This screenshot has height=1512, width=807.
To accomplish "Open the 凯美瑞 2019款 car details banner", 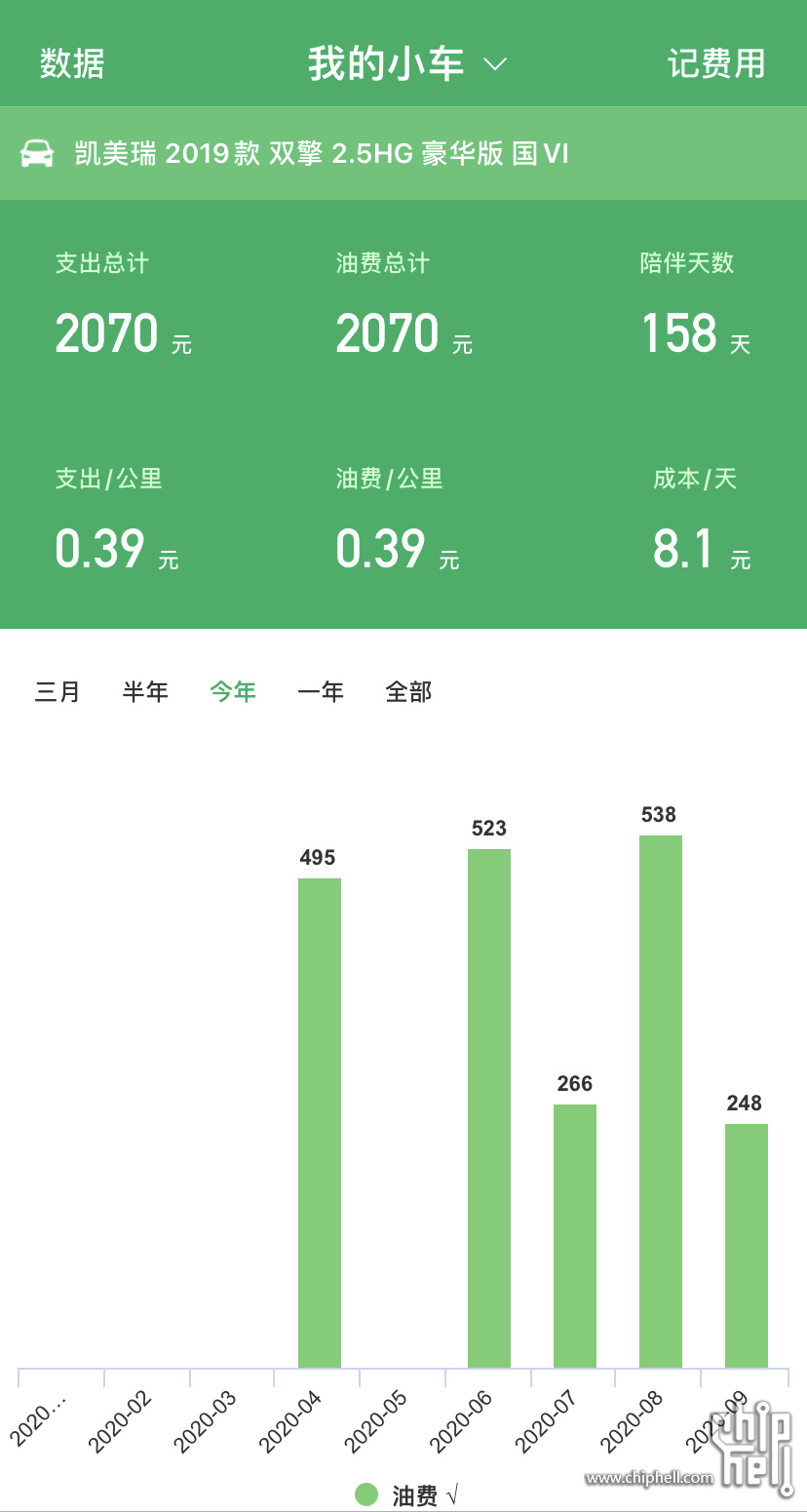I will [403, 154].
